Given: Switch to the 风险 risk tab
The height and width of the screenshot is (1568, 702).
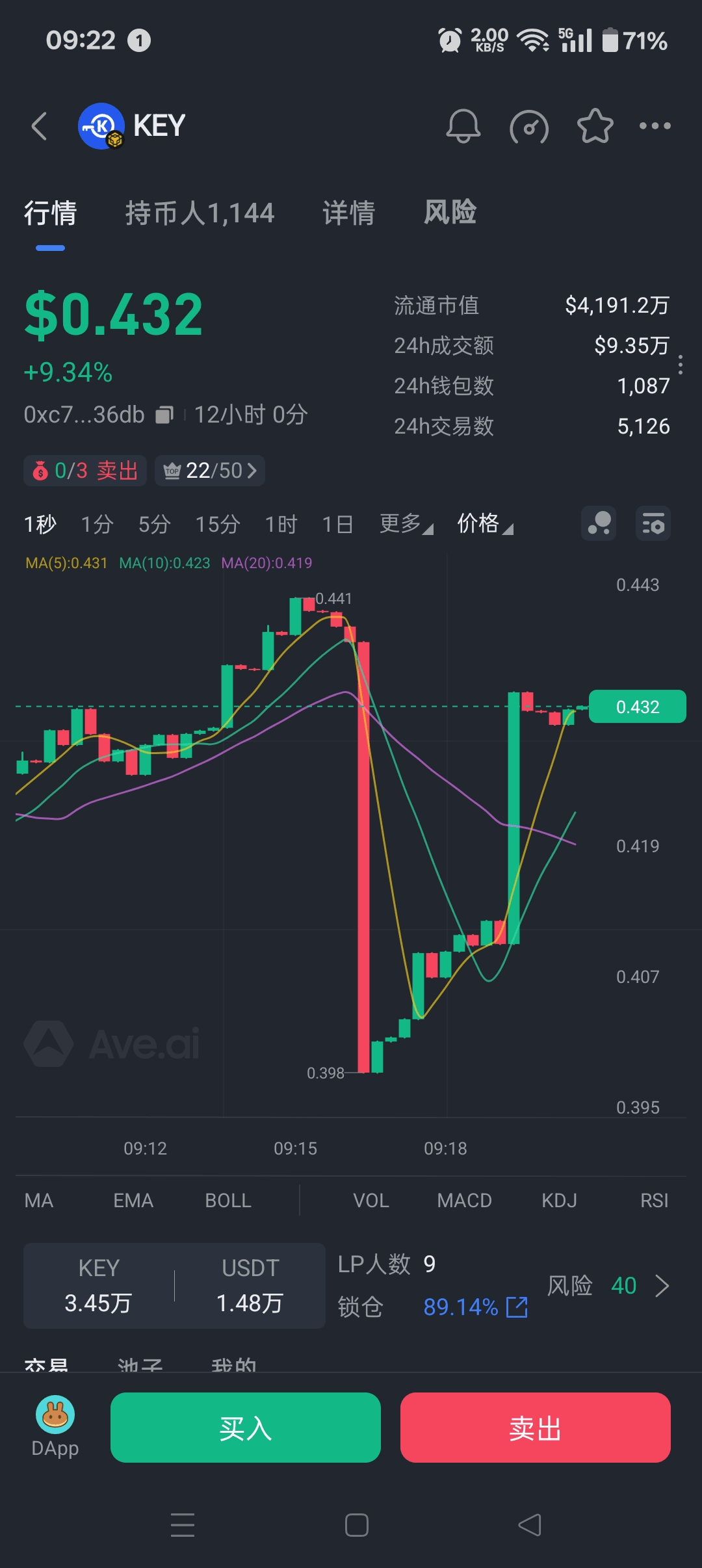Looking at the screenshot, I should (x=450, y=213).
